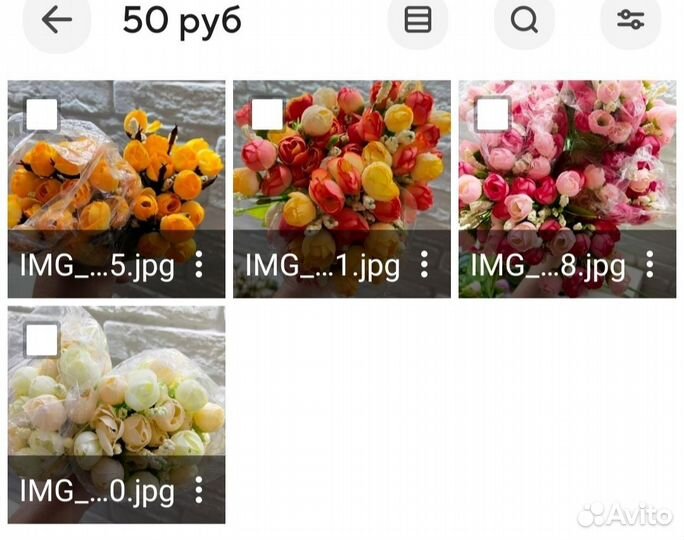
Task: Check the box on IMG_...0.jpg
Action: click(41, 341)
